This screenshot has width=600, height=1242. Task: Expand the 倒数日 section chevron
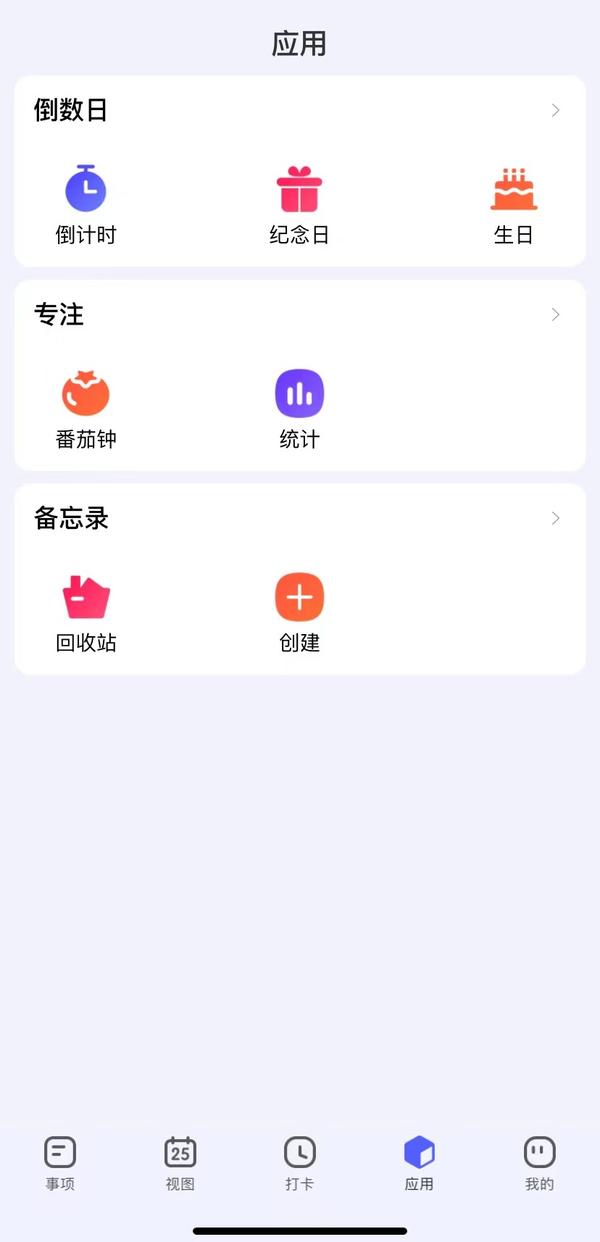click(x=556, y=110)
